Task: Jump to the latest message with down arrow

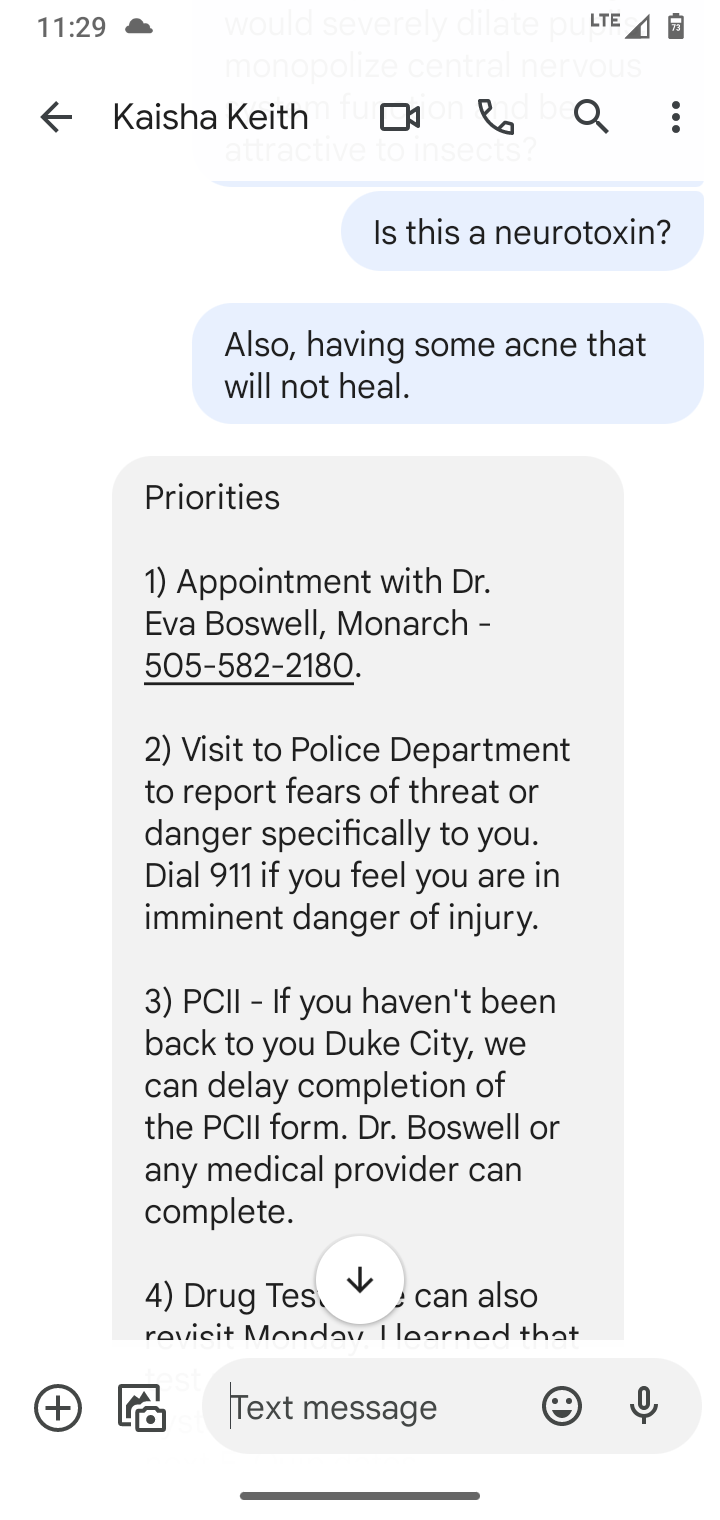Action: 360,1280
